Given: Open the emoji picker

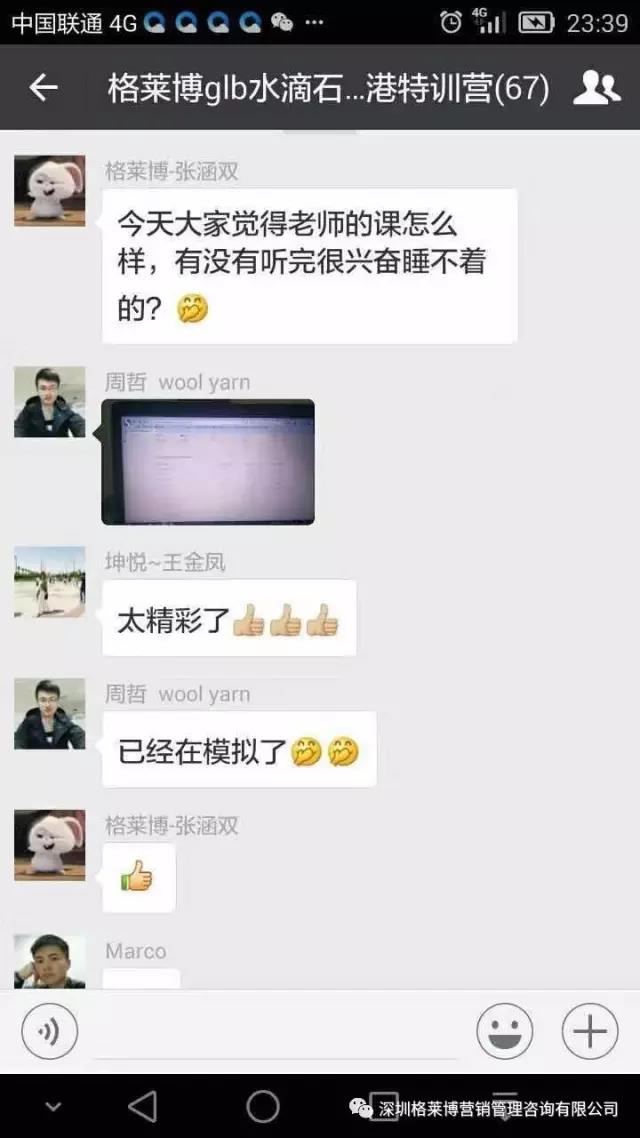Looking at the screenshot, I should 504,1031.
